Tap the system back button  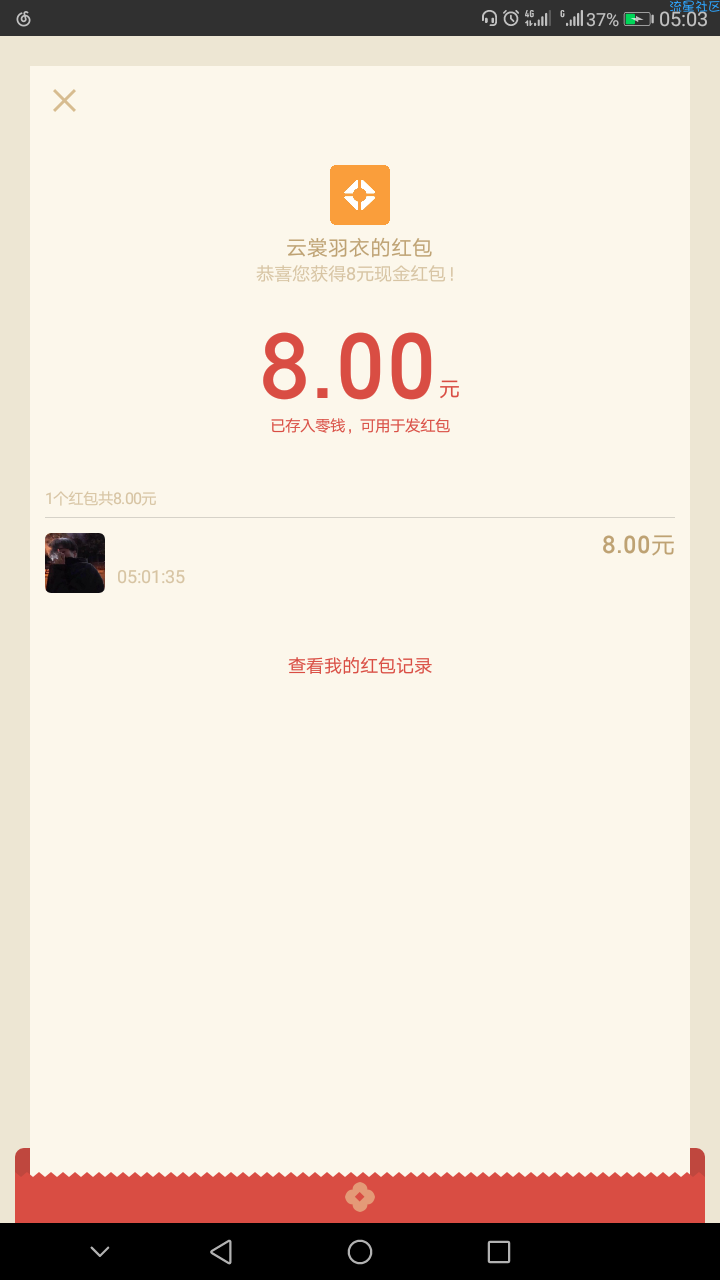[221, 1252]
